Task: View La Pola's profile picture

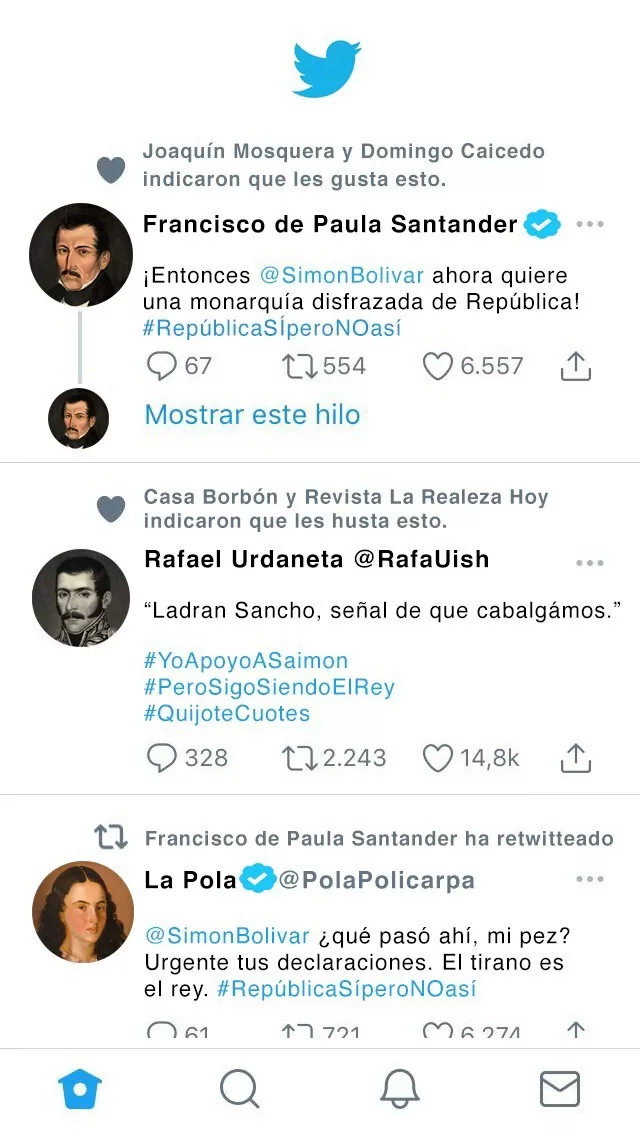Action: click(82, 911)
